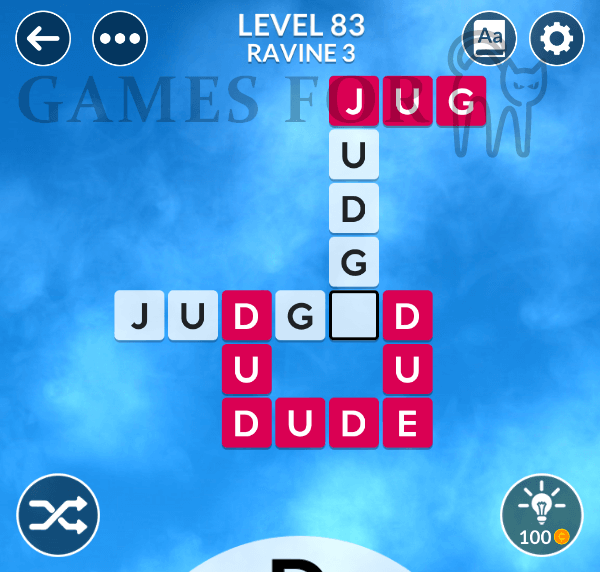Open the dictionary Aa button
Image resolution: width=600 pixels, height=572 pixels.
pyautogui.click(x=490, y=39)
